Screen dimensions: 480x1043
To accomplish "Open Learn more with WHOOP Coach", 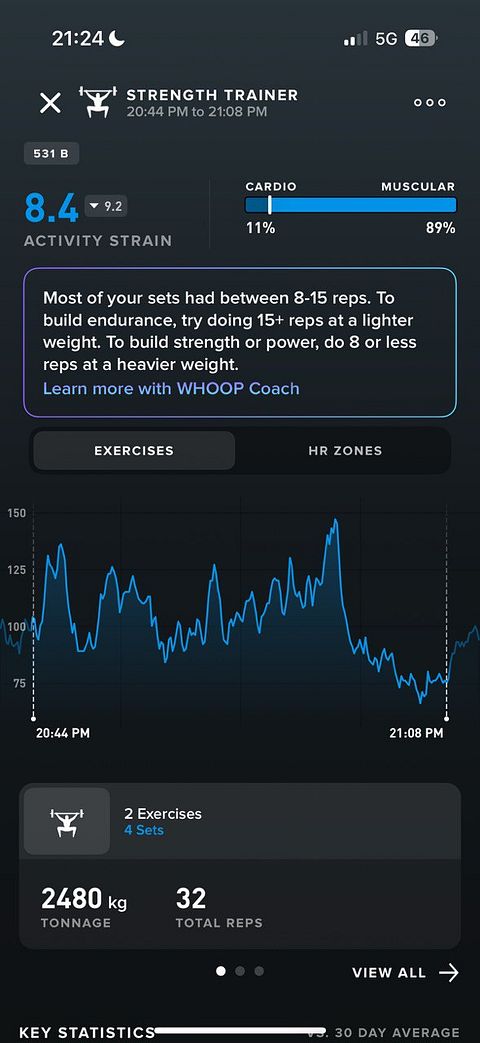I will (171, 388).
